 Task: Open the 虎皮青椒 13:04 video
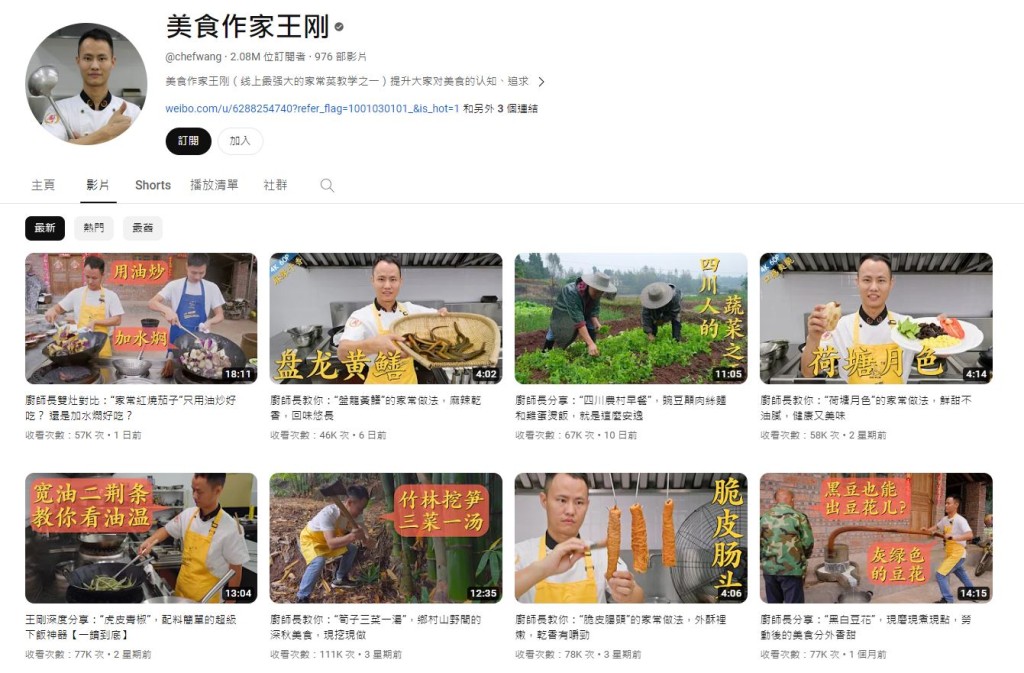(141, 538)
